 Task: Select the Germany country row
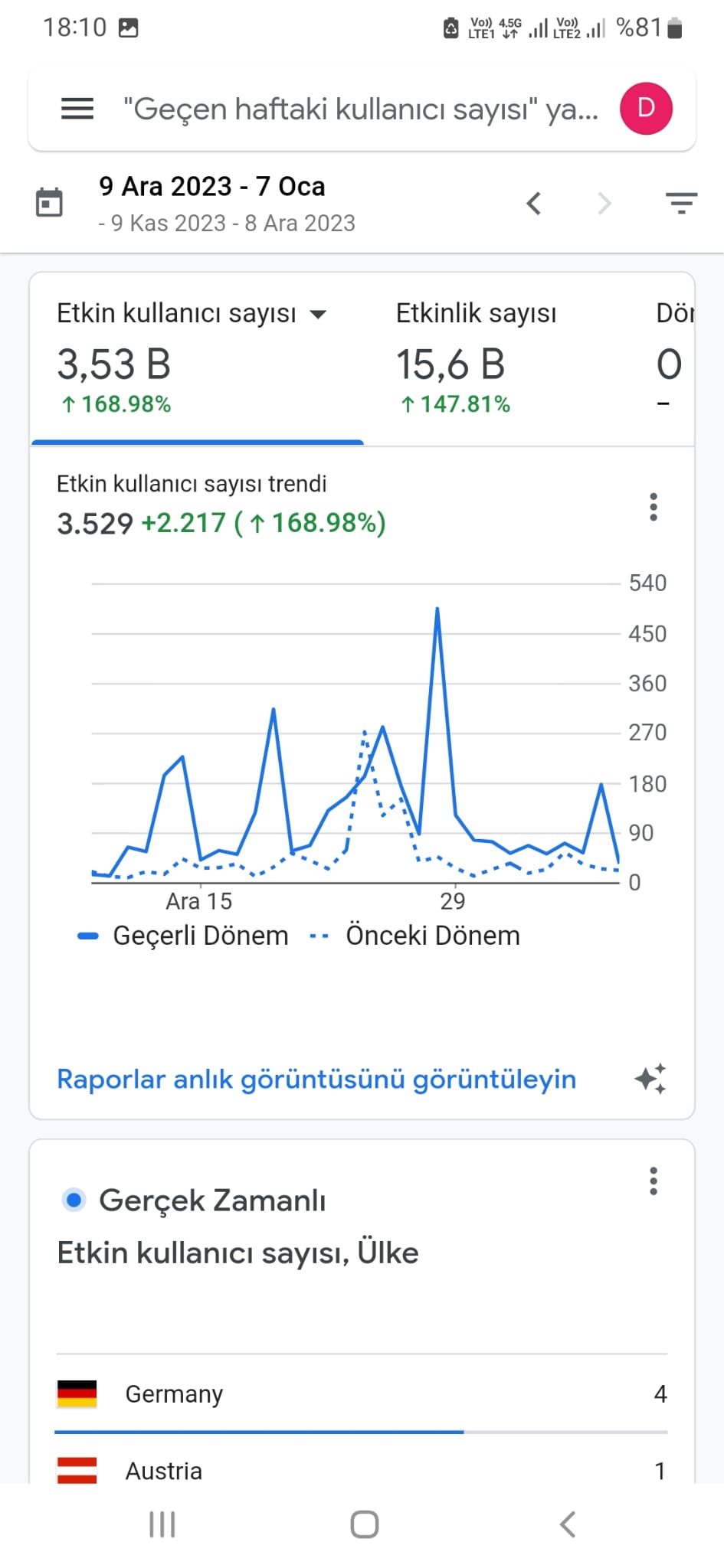[362, 1394]
